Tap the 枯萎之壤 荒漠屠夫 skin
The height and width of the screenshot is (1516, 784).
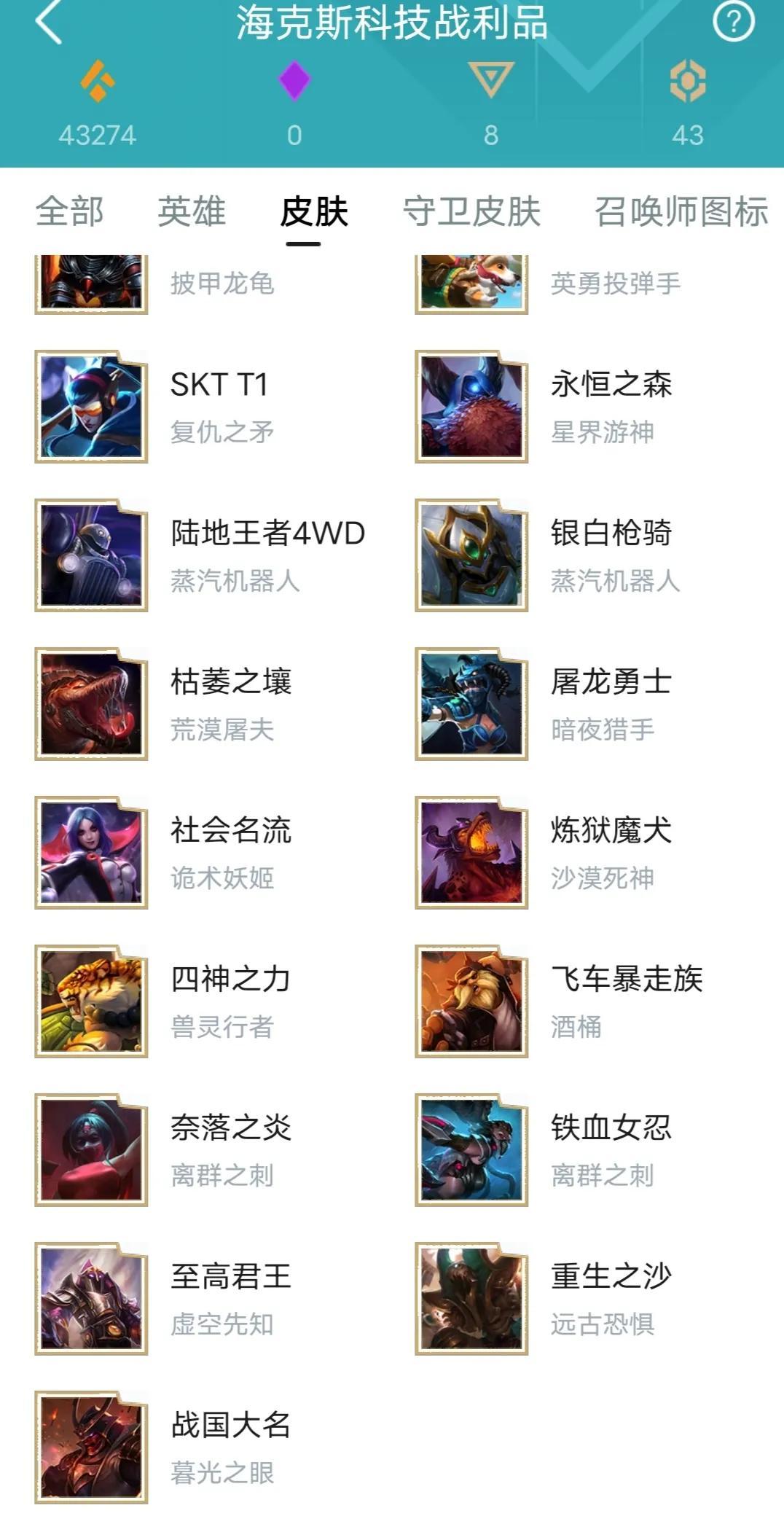coord(92,704)
